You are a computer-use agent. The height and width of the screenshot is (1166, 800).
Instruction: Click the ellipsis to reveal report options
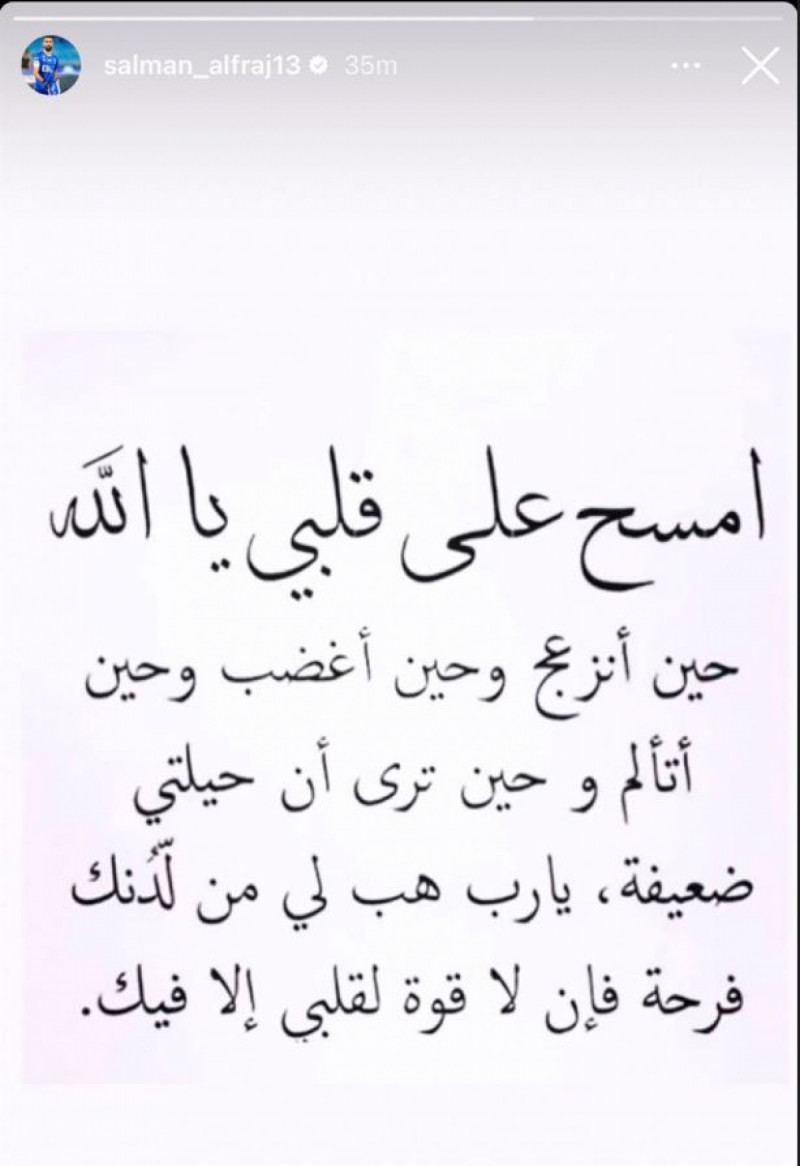click(686, 65)
